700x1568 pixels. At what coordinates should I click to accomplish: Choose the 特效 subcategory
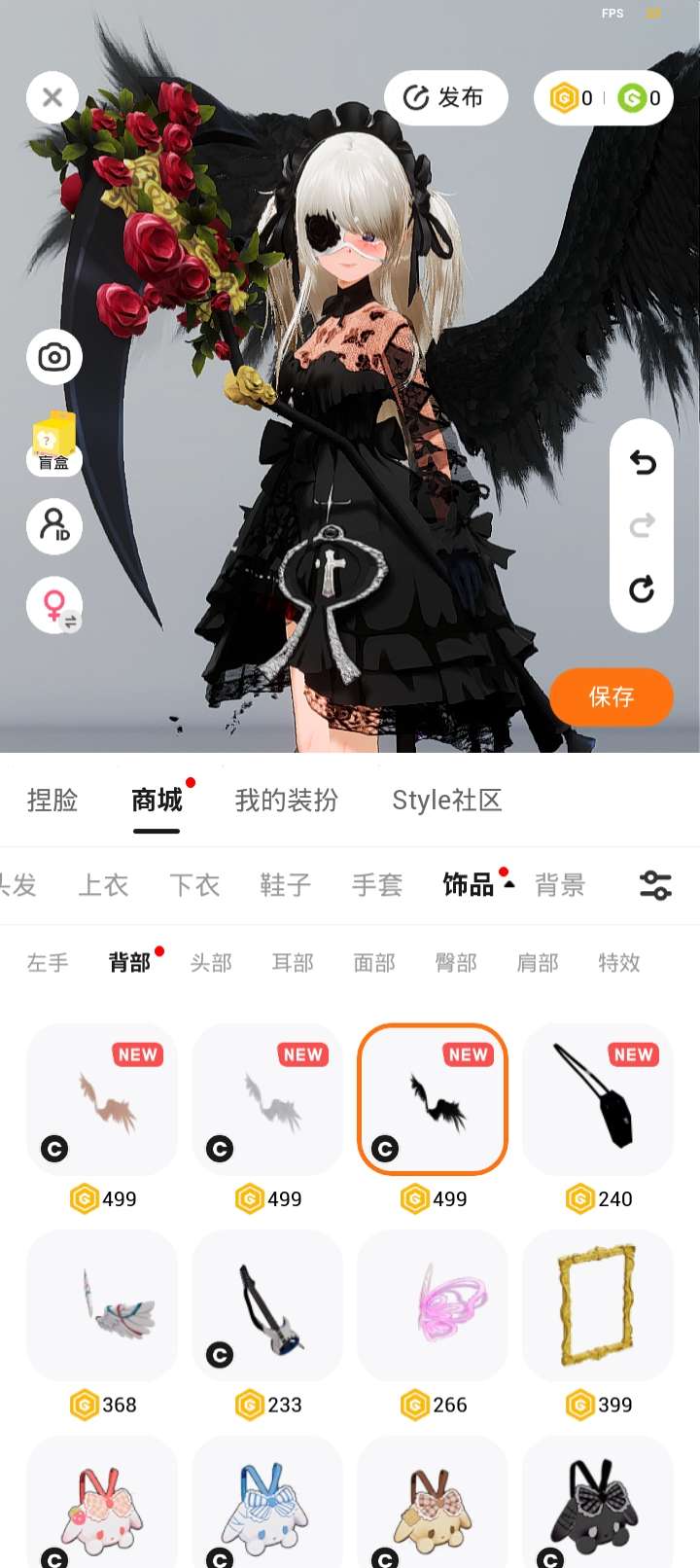pyautogui.click(x=619, y=963)
